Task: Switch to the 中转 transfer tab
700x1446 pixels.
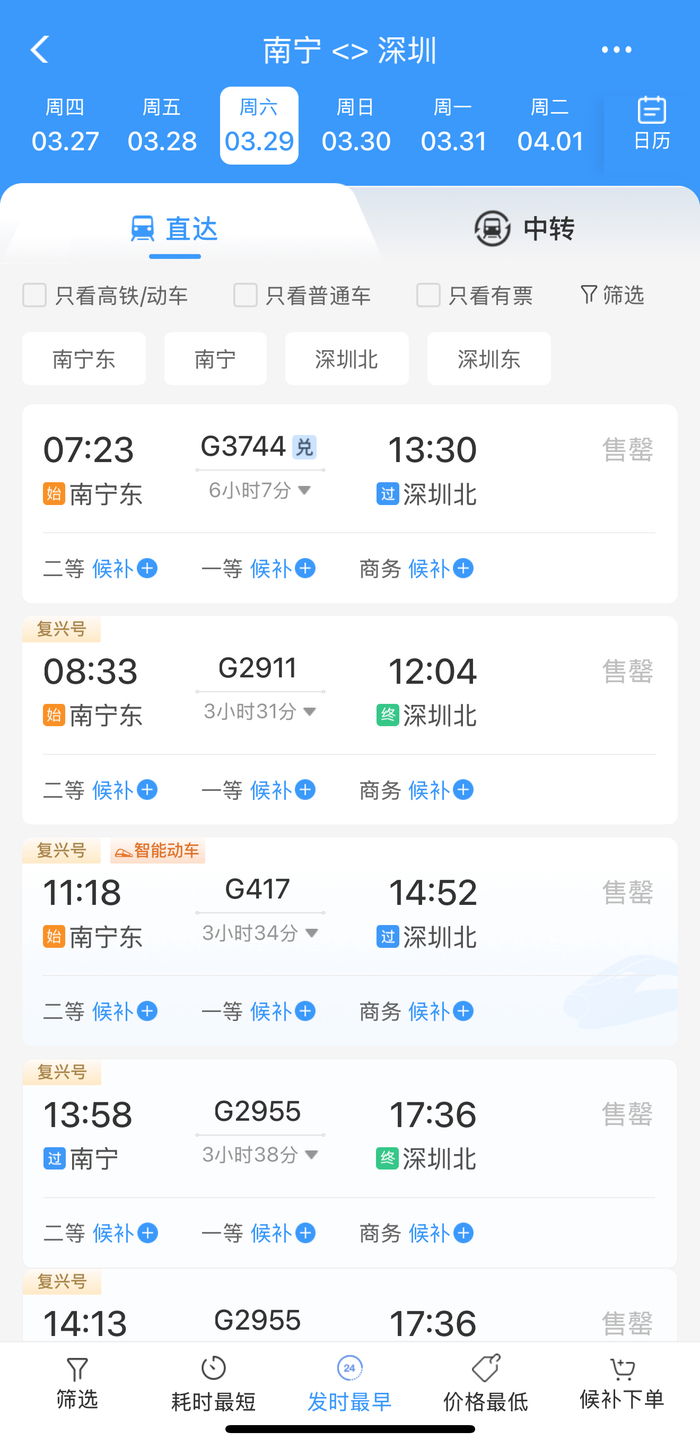Action: point(524,229)
